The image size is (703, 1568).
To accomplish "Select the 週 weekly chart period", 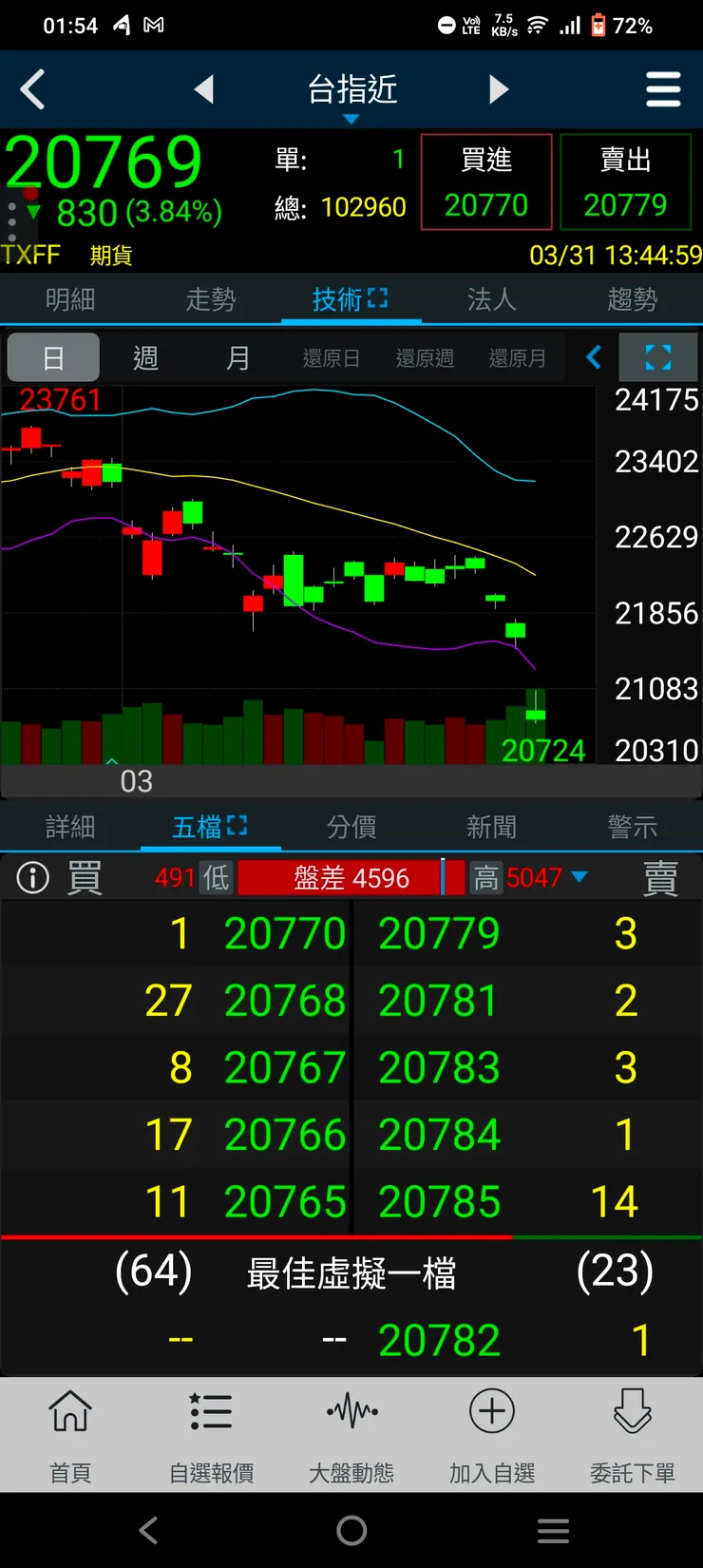I will 145,358.
